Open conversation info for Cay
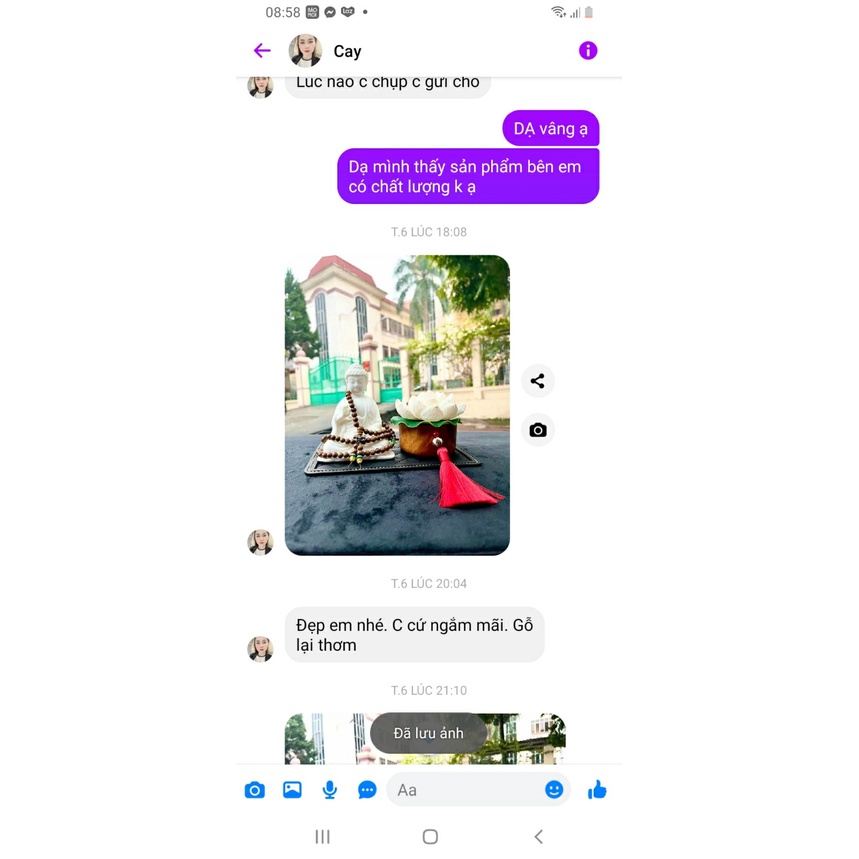 pyautogui.click(x=588, y=51)
